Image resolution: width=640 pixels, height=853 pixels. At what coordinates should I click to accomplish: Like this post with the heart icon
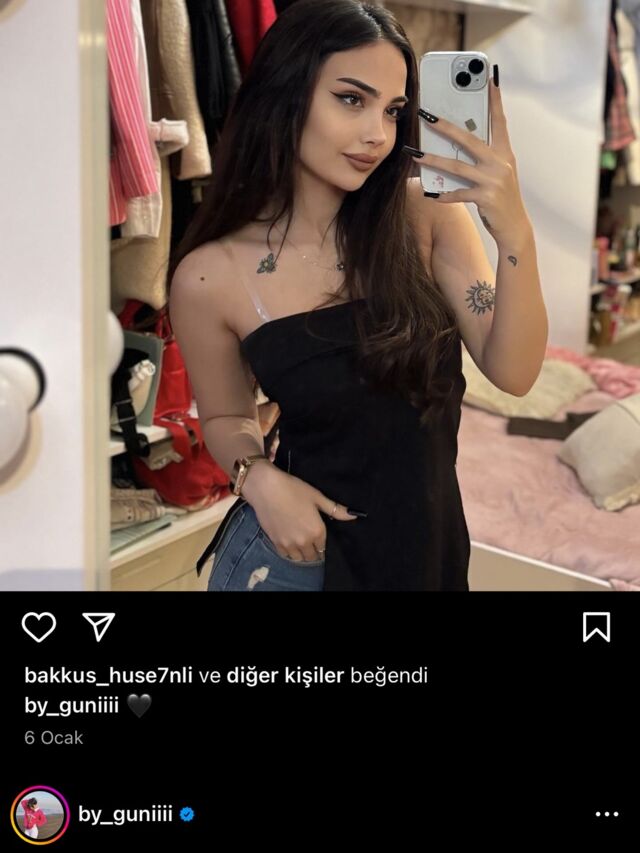click(39, 627)
